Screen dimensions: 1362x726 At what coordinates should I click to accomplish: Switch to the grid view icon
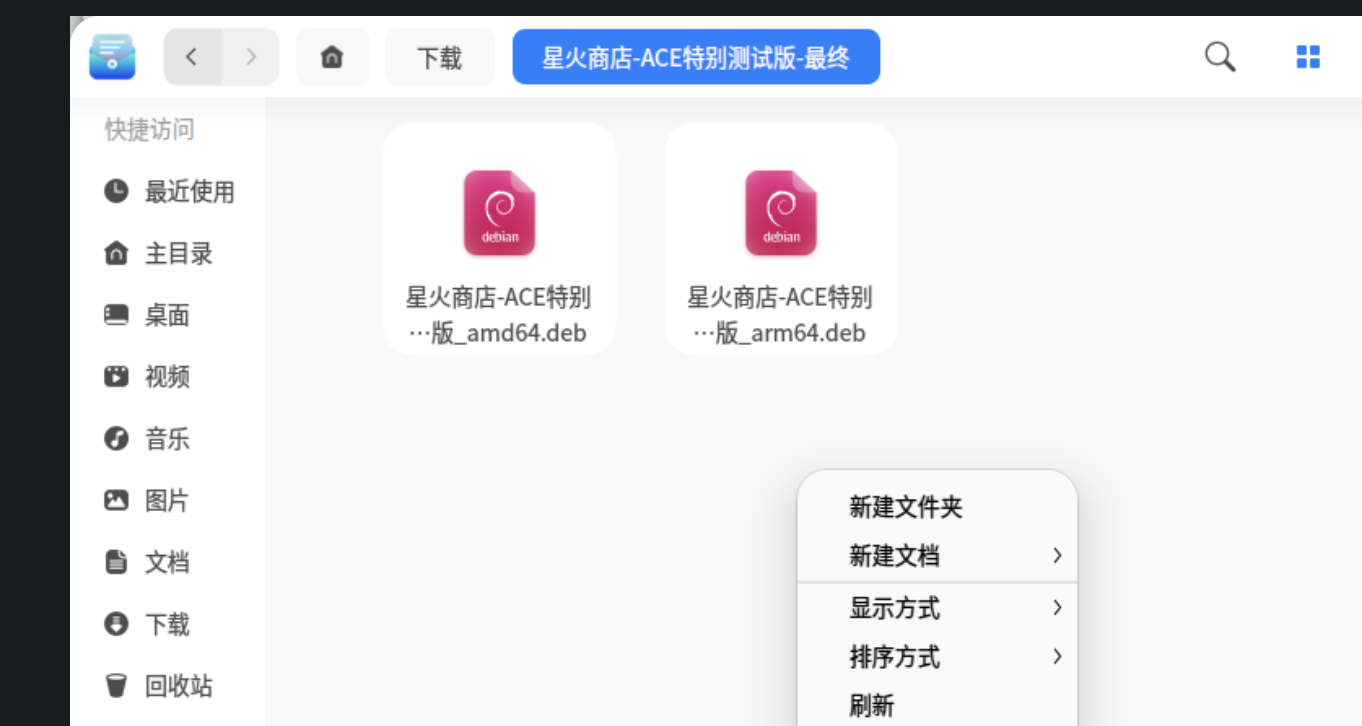click(x=1307, y=57)
